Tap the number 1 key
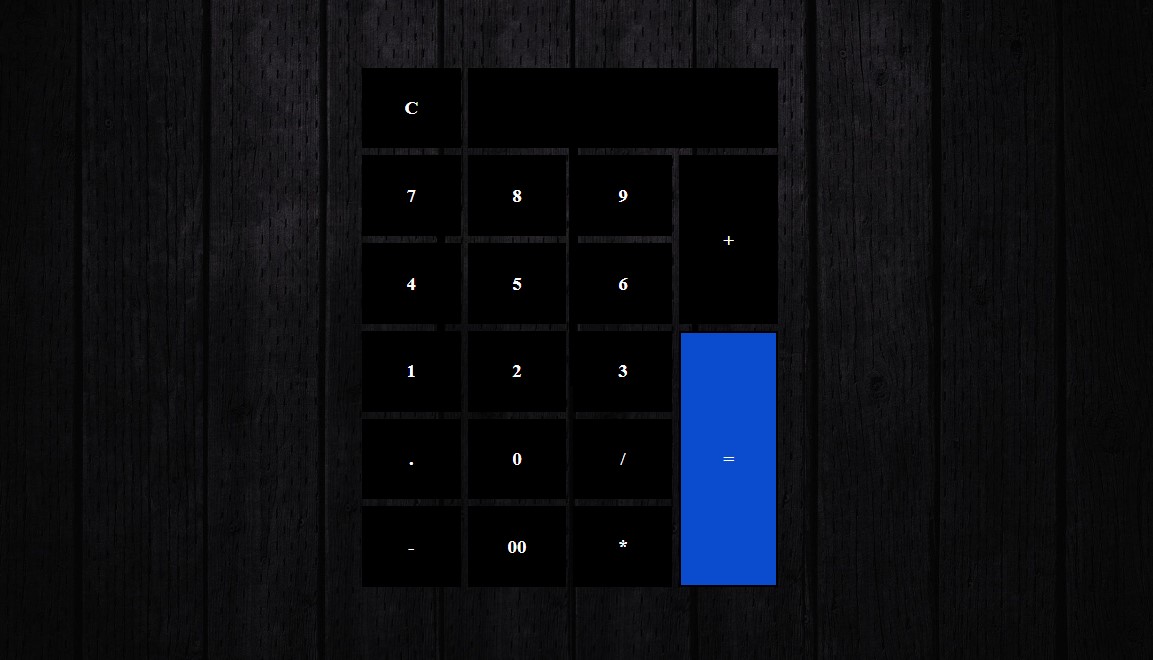Image resolution: width=1153 pixels, height=660 pixels. 411,371
